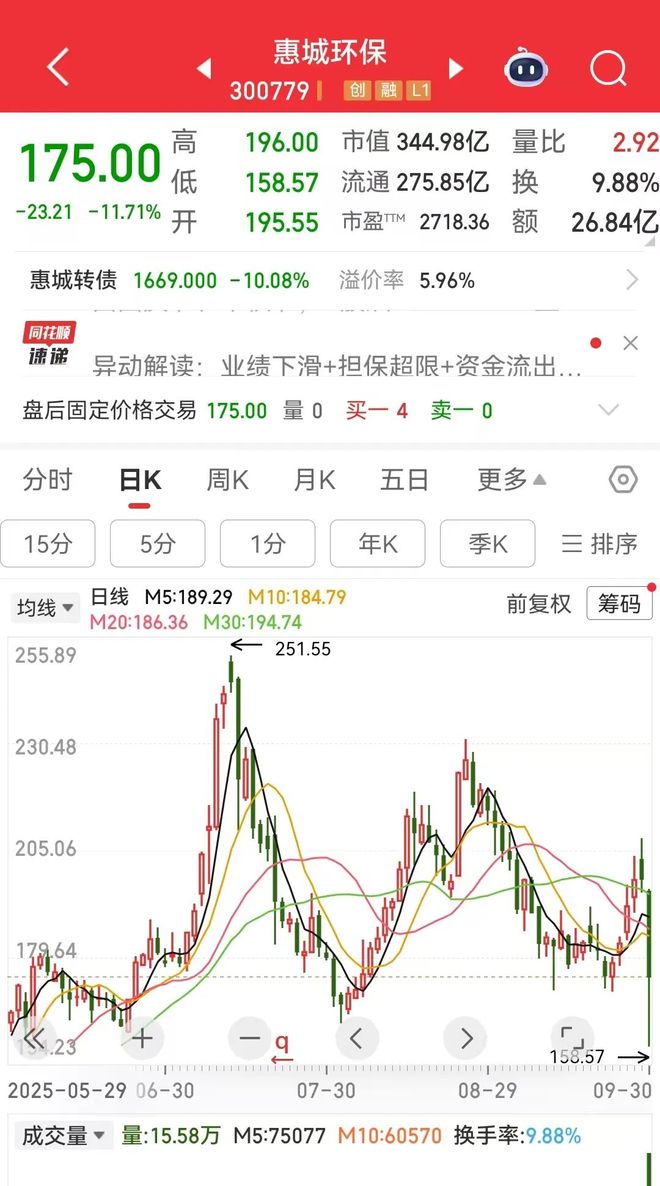This screenshot has width=660, height=1186.
Task: Open the 排序 sorting option
Action: [599, 544]
